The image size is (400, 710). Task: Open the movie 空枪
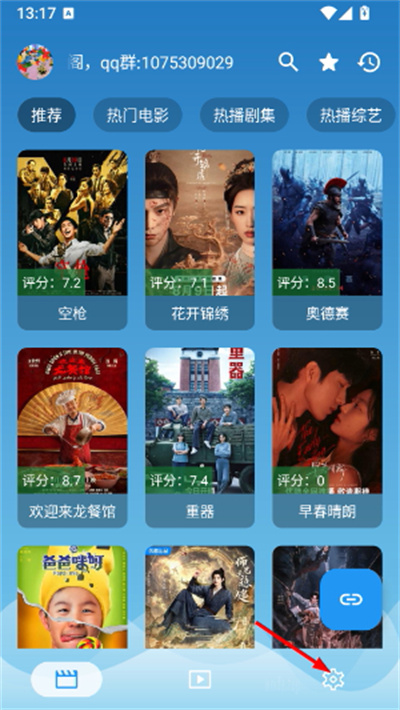(x=72, y=240)
